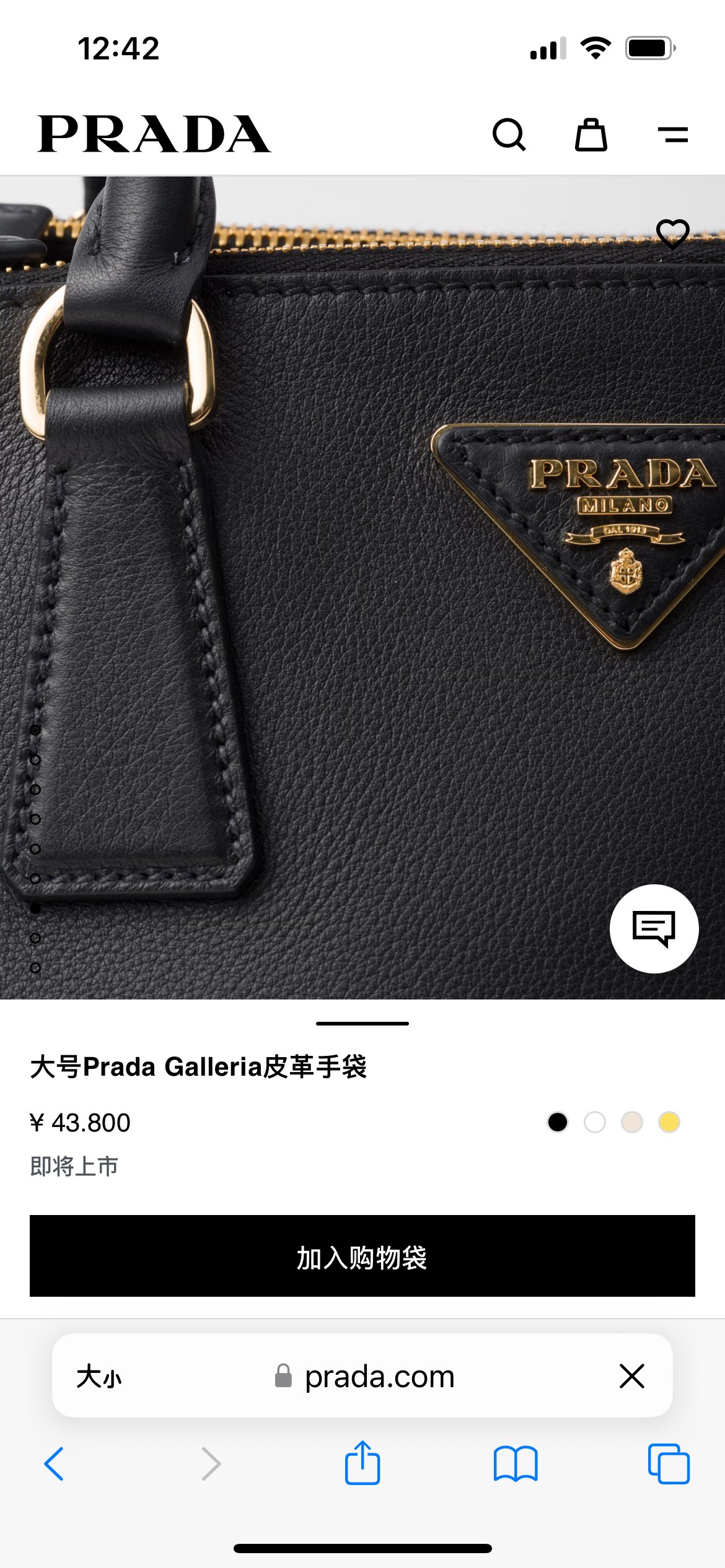This screenshot has width=725, height=1568.
Task: Share this page via the share icon
Action: point(362,1463)
